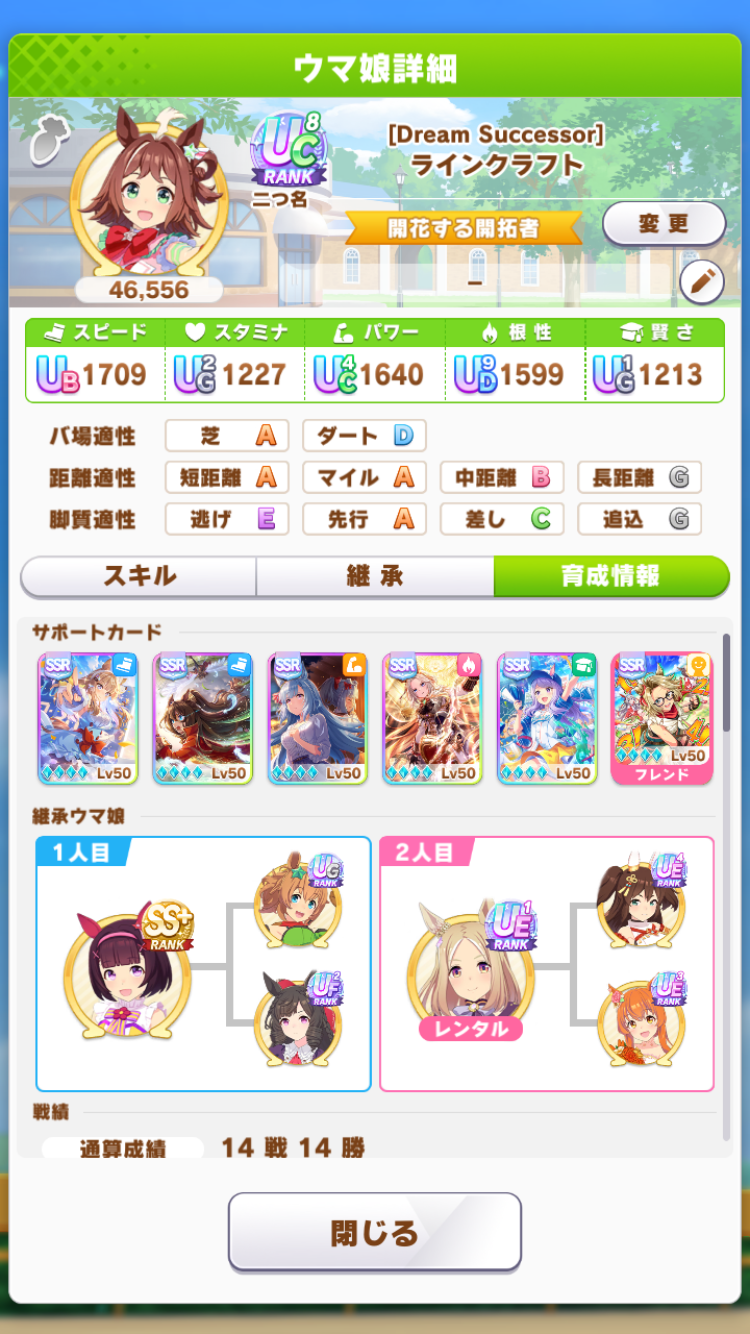Tap the pencil edit icon
Image resolution: width=750 pixels, height=1334 pixels.
point(701,283)
